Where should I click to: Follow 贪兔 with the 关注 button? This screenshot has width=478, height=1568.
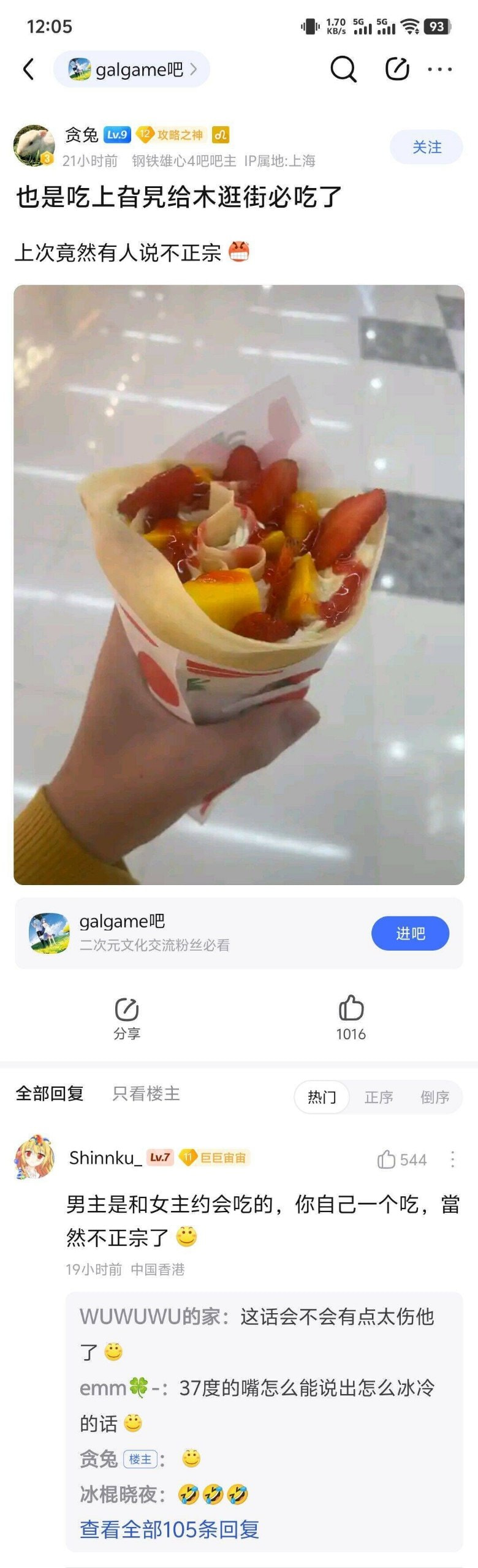click(x=427, y=147)
